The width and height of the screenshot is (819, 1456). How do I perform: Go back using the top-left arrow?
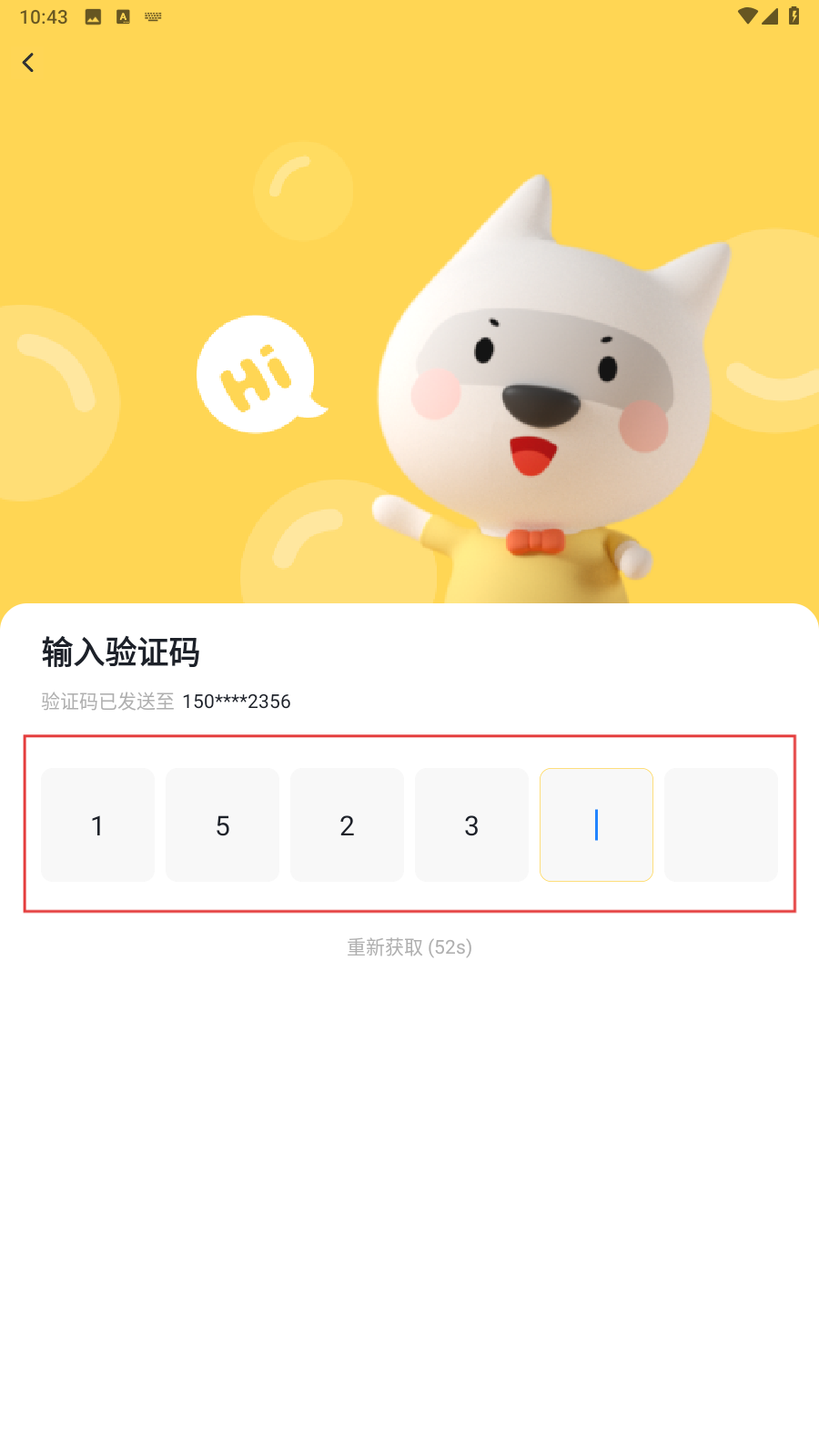pyautogui.click(x=28, y=62)
